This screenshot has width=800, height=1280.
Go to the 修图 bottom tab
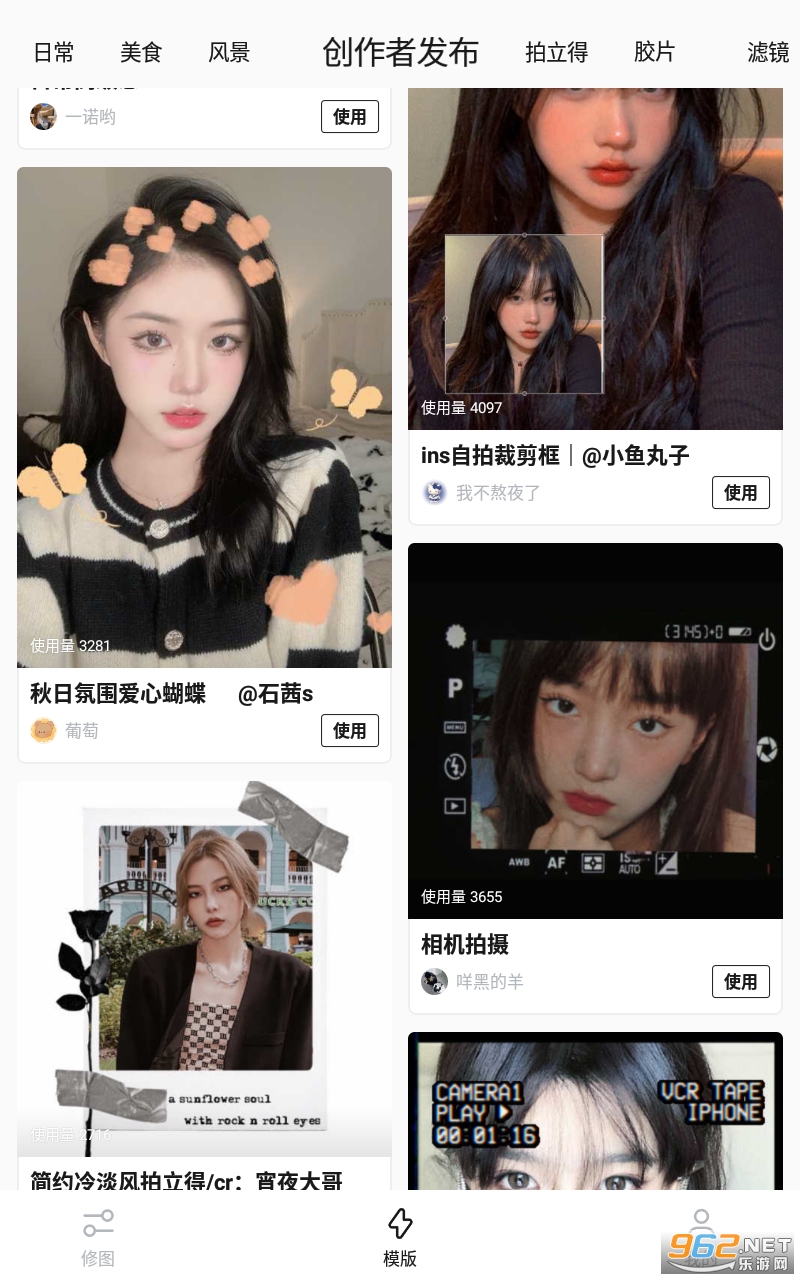[x=98, y=1237]
